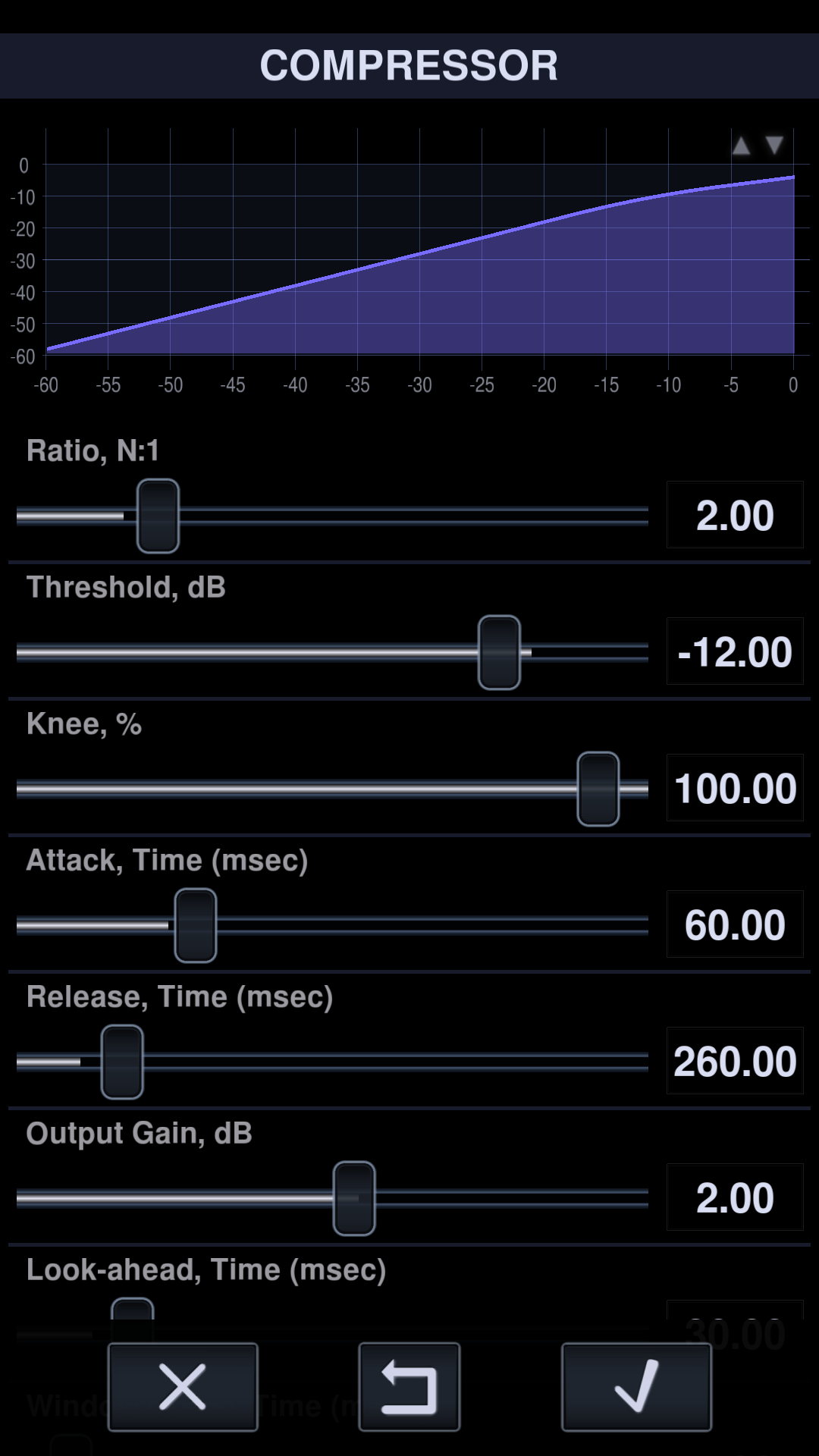The image size is (819, 1456).
Task: Move the Output Gain slider
Action: [353, 1197]
